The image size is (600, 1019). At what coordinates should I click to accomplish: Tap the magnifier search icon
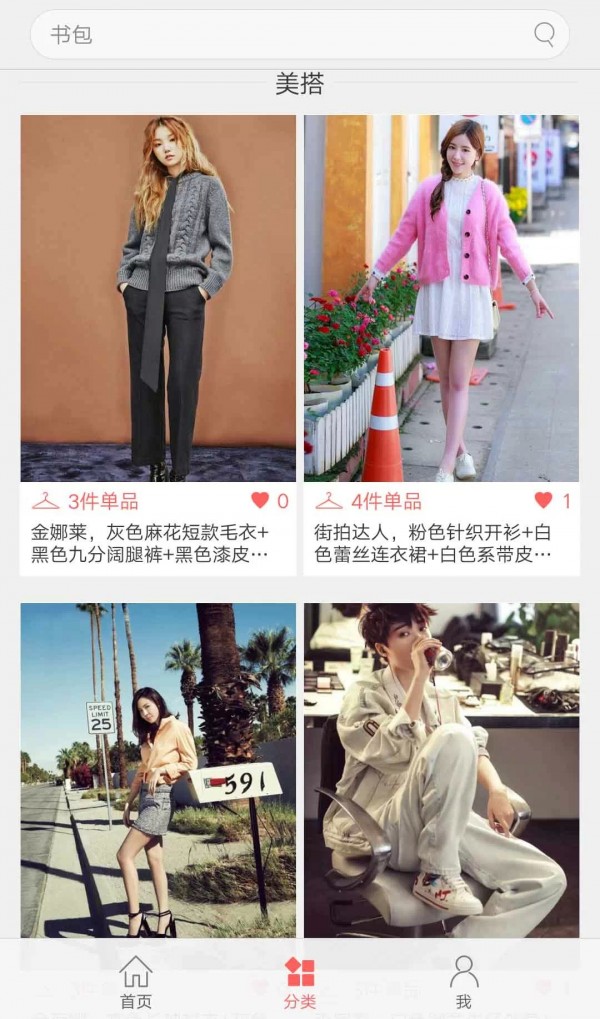544,35
